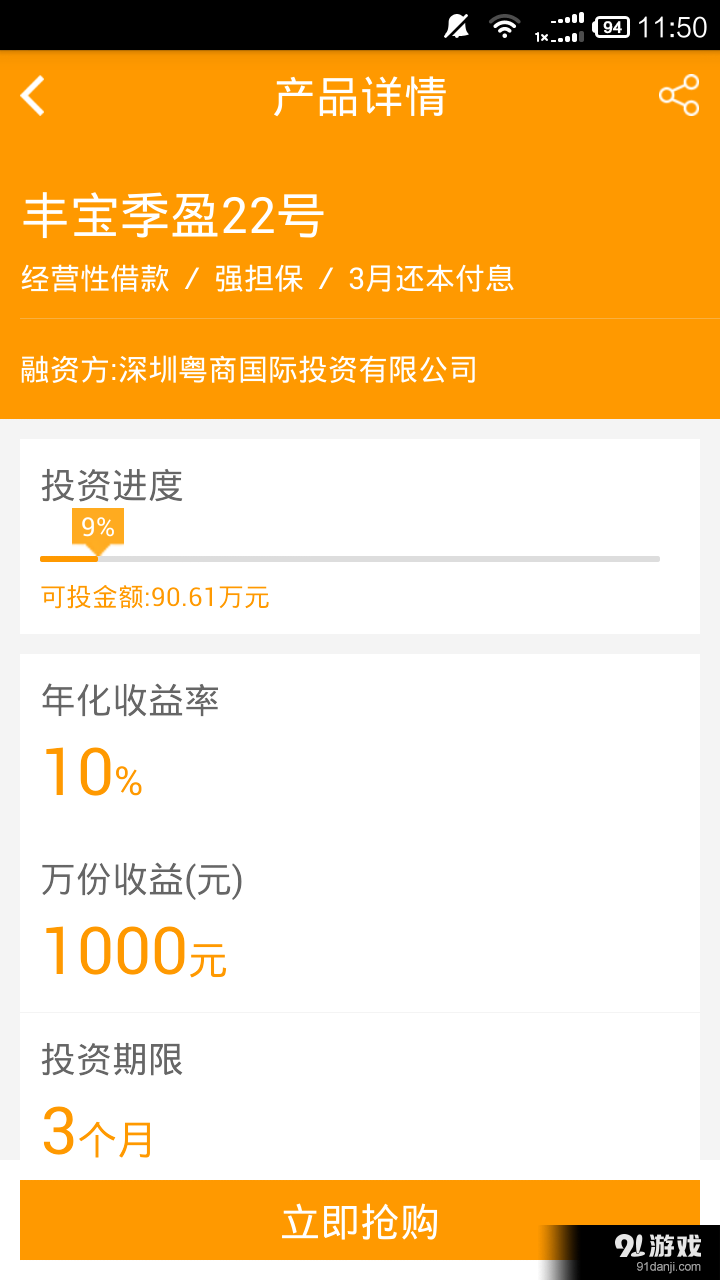Select the 产品详情 header tab
Image resolution: width=720 pixels, height=1280 pixels.
[360, 97]
